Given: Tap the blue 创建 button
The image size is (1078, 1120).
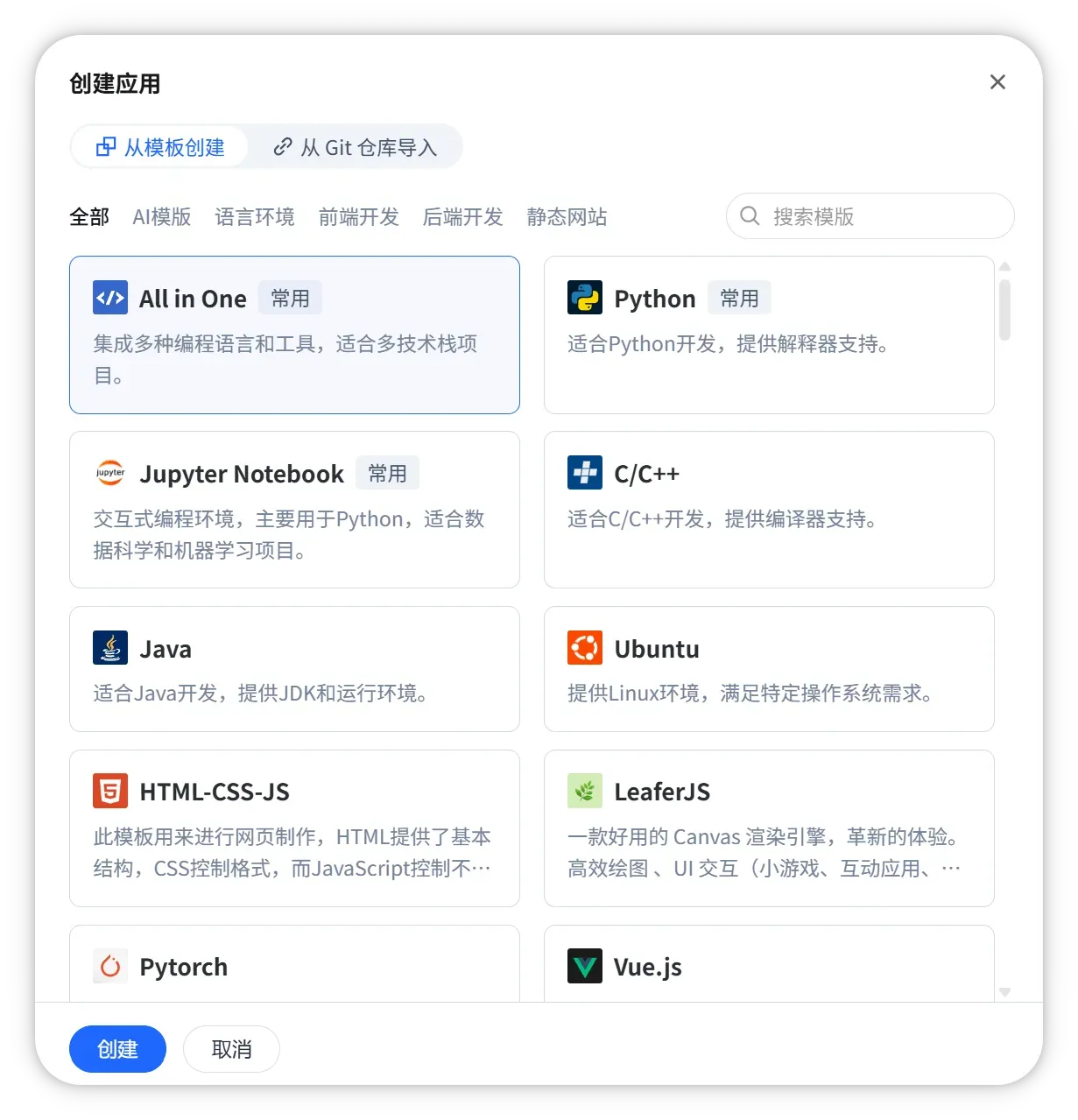Looking at the screenshot, I should (117, 1049).
